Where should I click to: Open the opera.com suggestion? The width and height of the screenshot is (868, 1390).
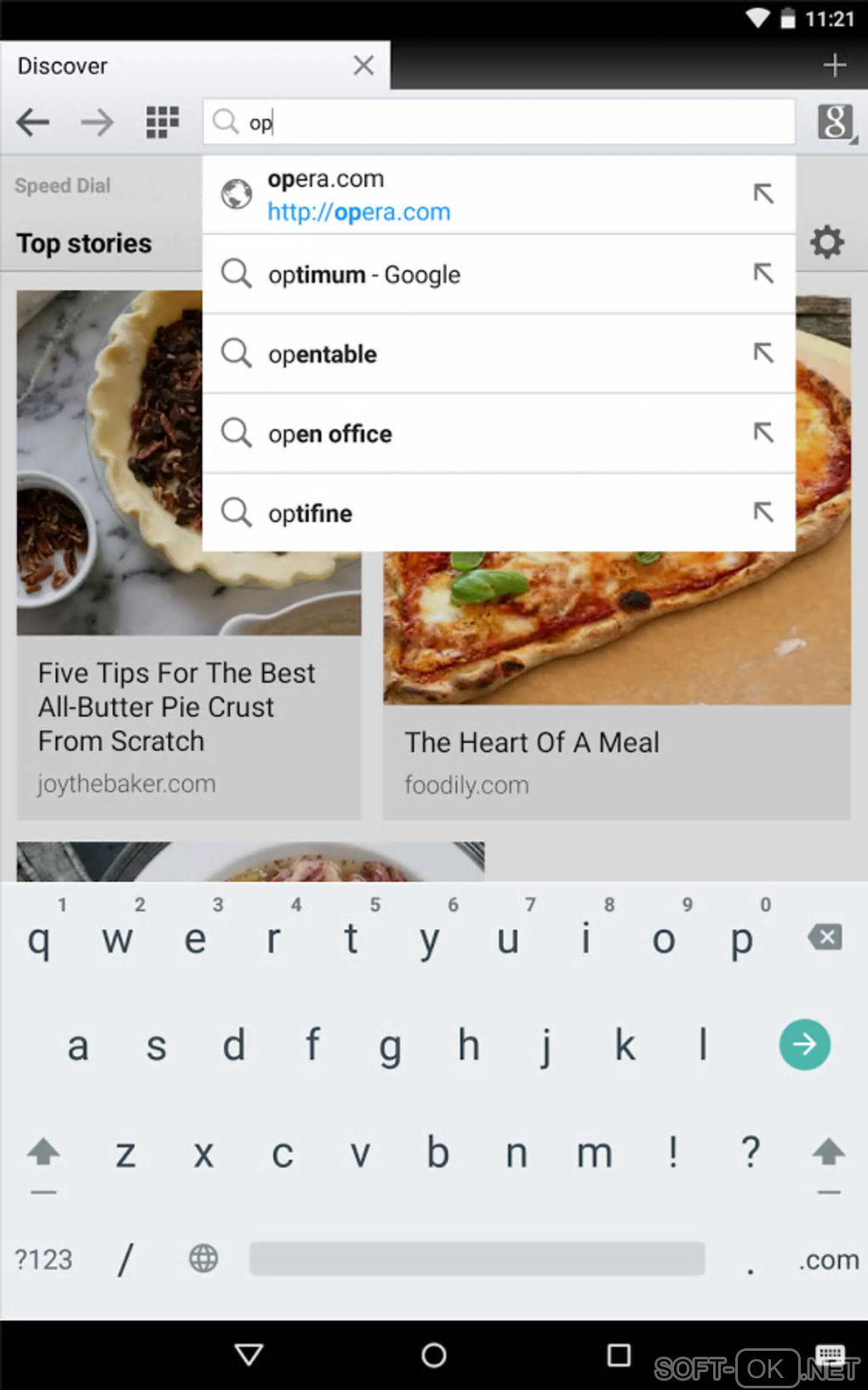coord(460,195)
